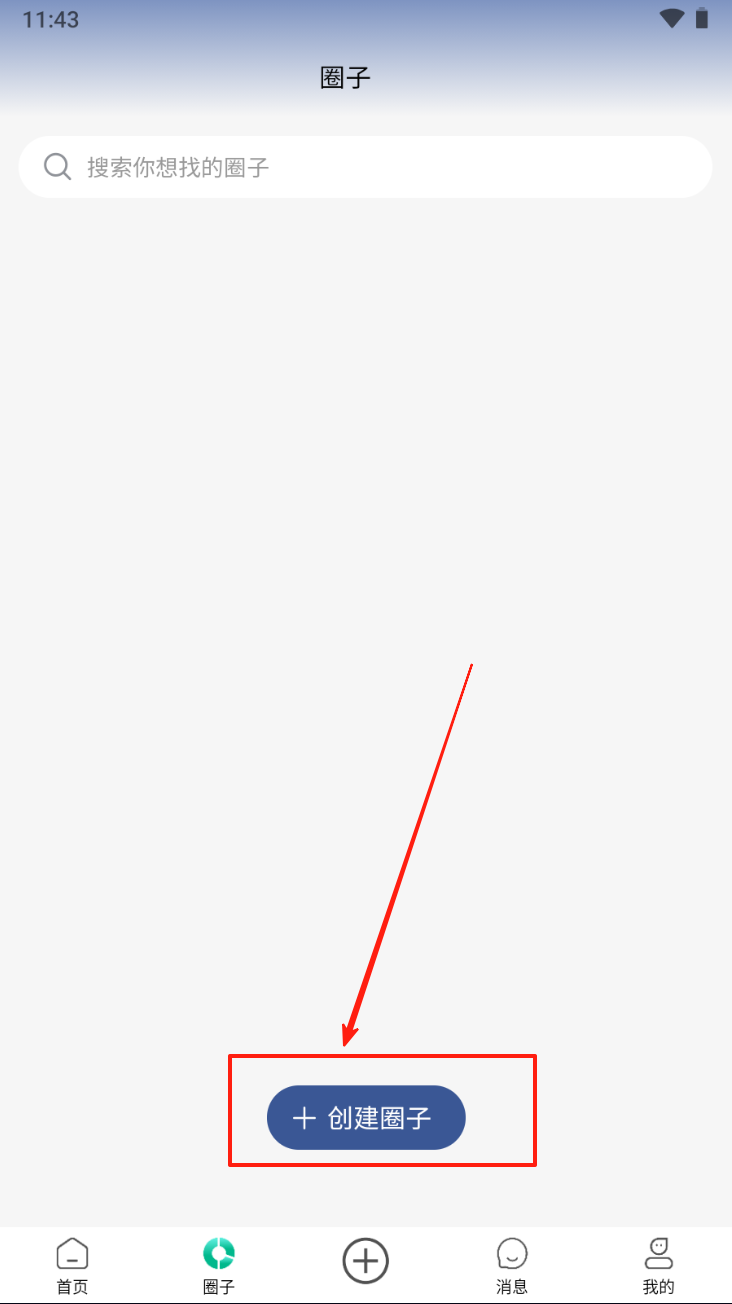This screenshot has width=732, height=1304.
Task: Create a new circle with 创建圈子
Action: click(x=366, y=1117)
